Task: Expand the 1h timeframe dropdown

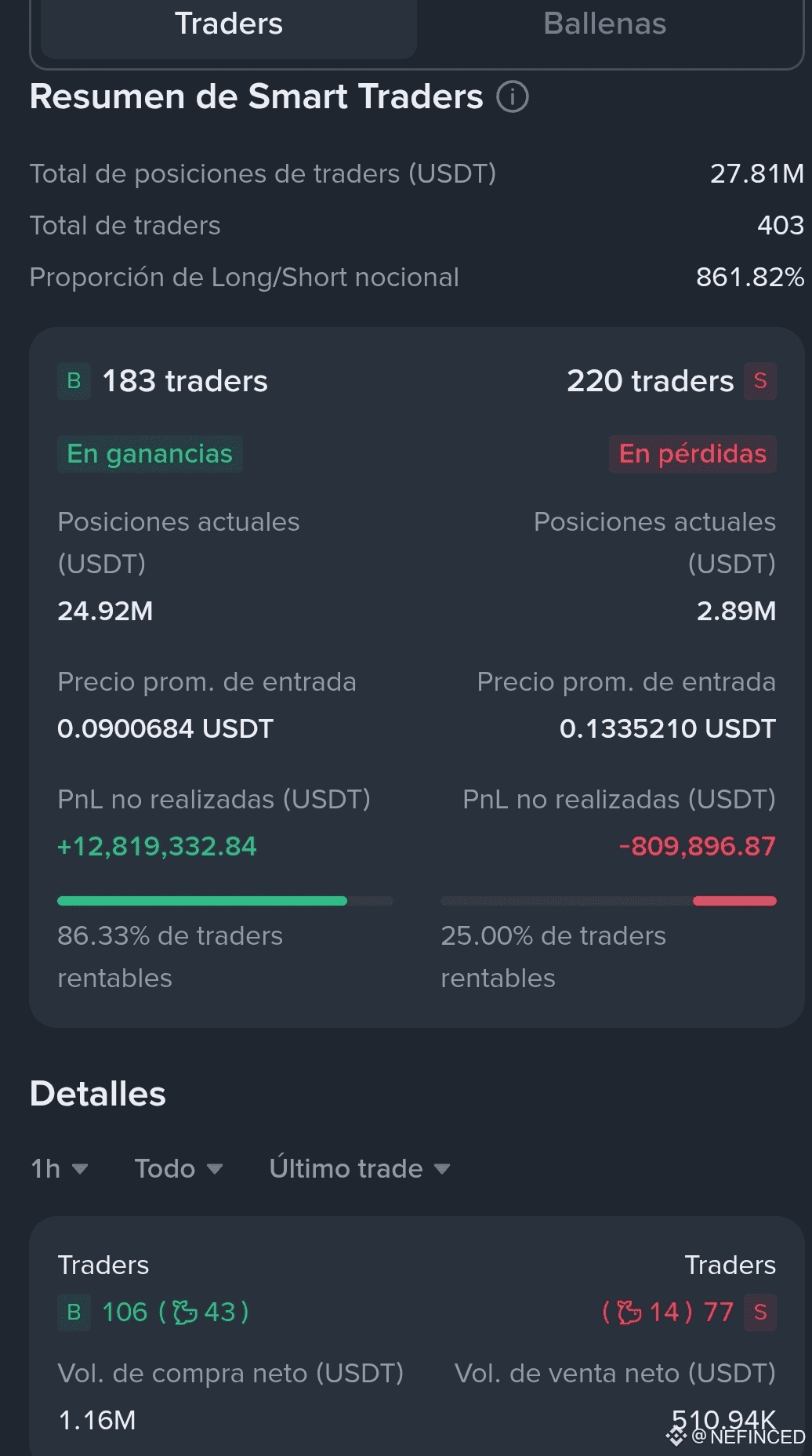Action: click(60, 1168)
